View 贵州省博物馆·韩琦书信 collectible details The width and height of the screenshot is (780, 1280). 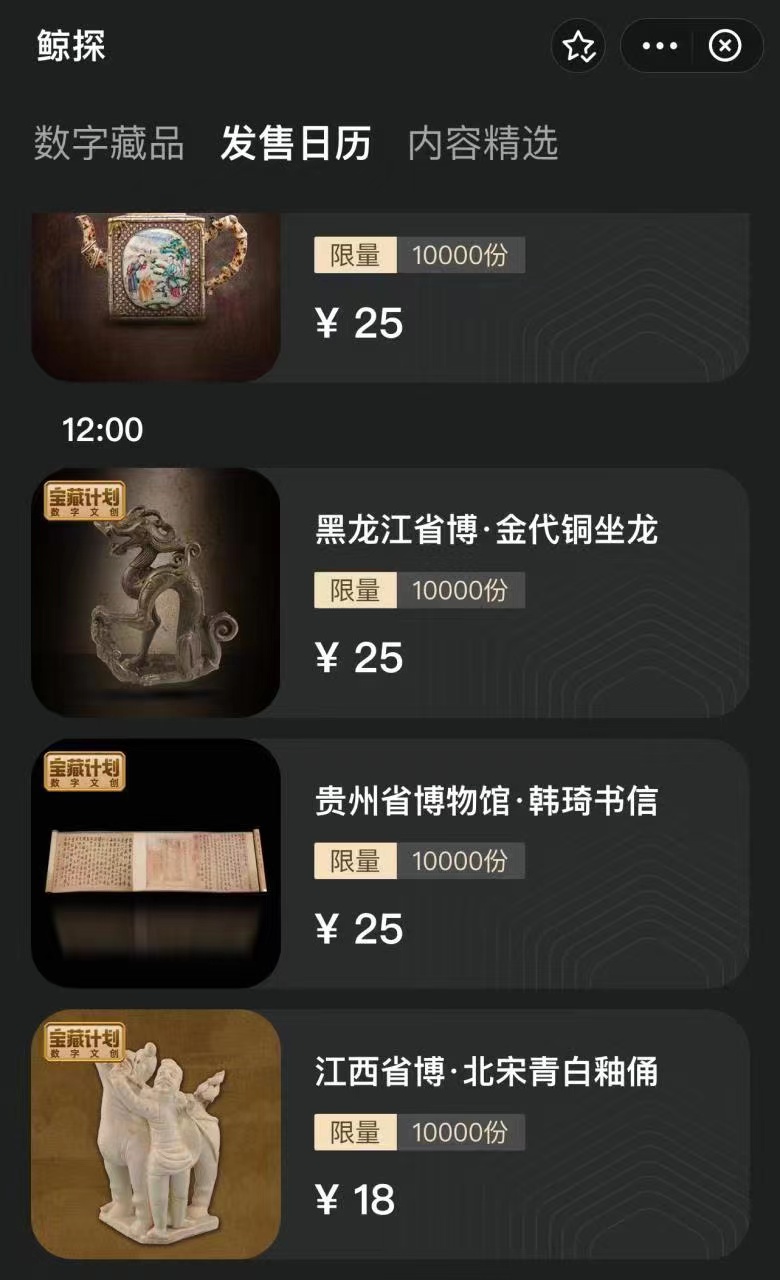pos(390,863)
